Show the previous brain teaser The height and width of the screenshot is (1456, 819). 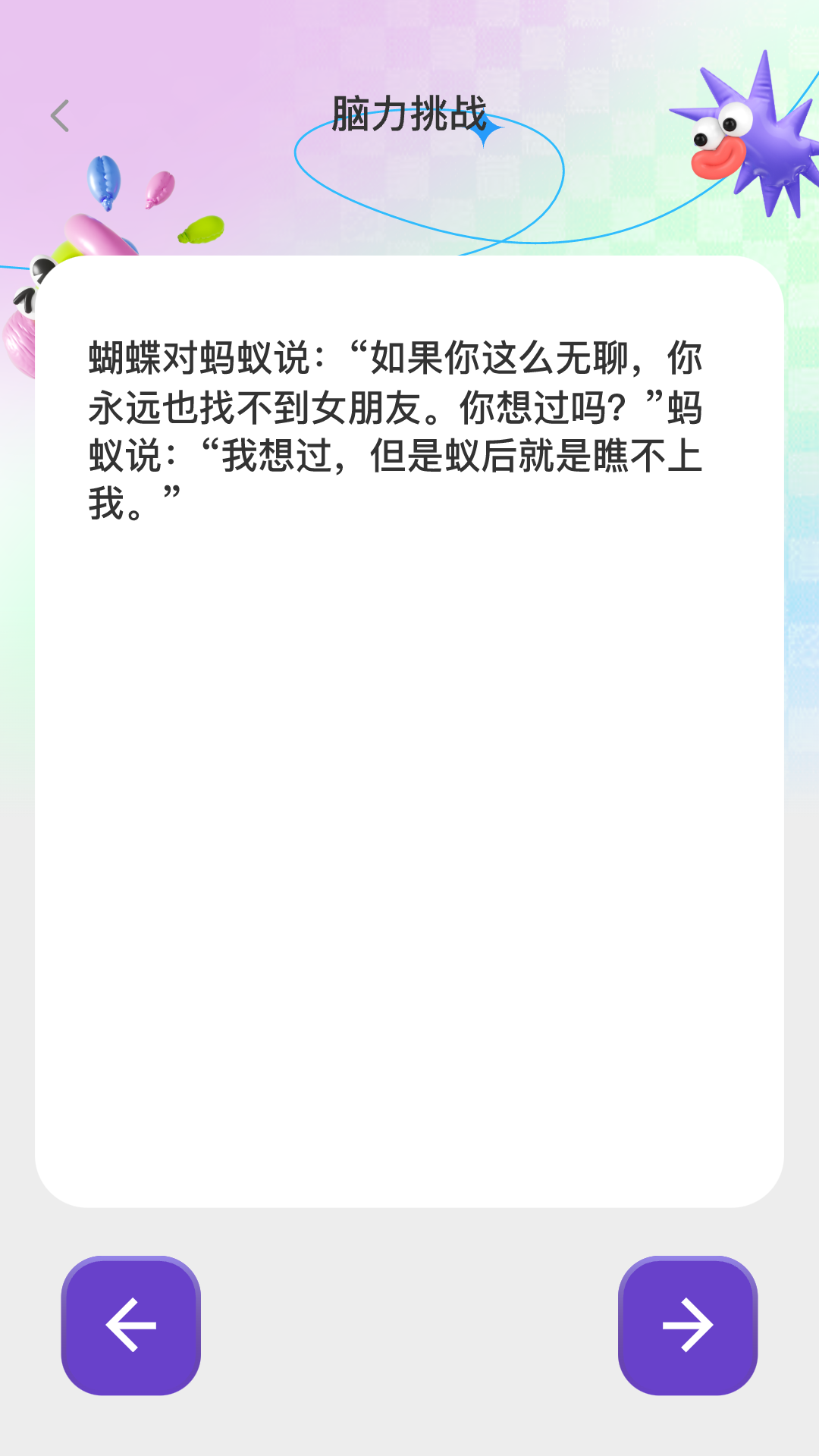tap(131, 1325)
